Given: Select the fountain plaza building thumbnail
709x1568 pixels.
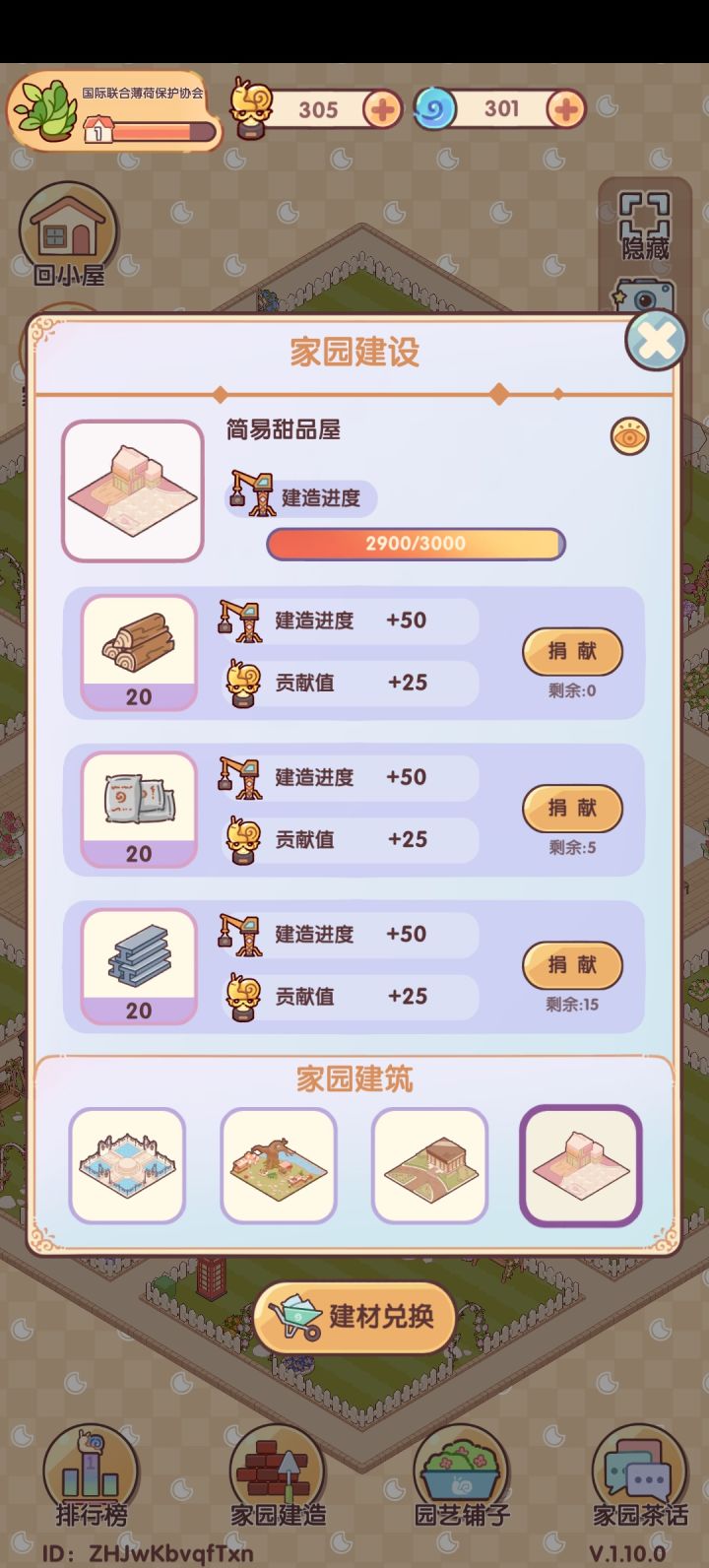Looking at the screenshot, I should click(127, 1165).
